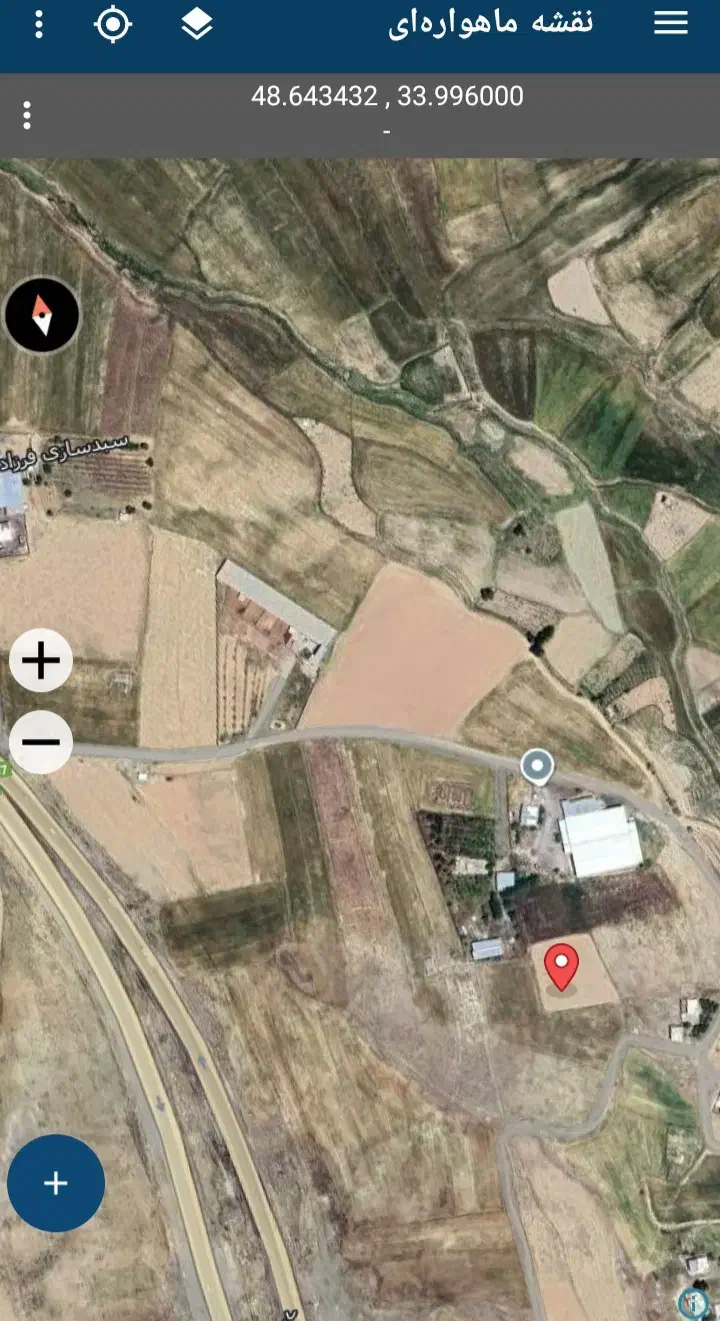Reset map orientation with the compass
Screen dimensions: 720x1321
click(42, 315)
